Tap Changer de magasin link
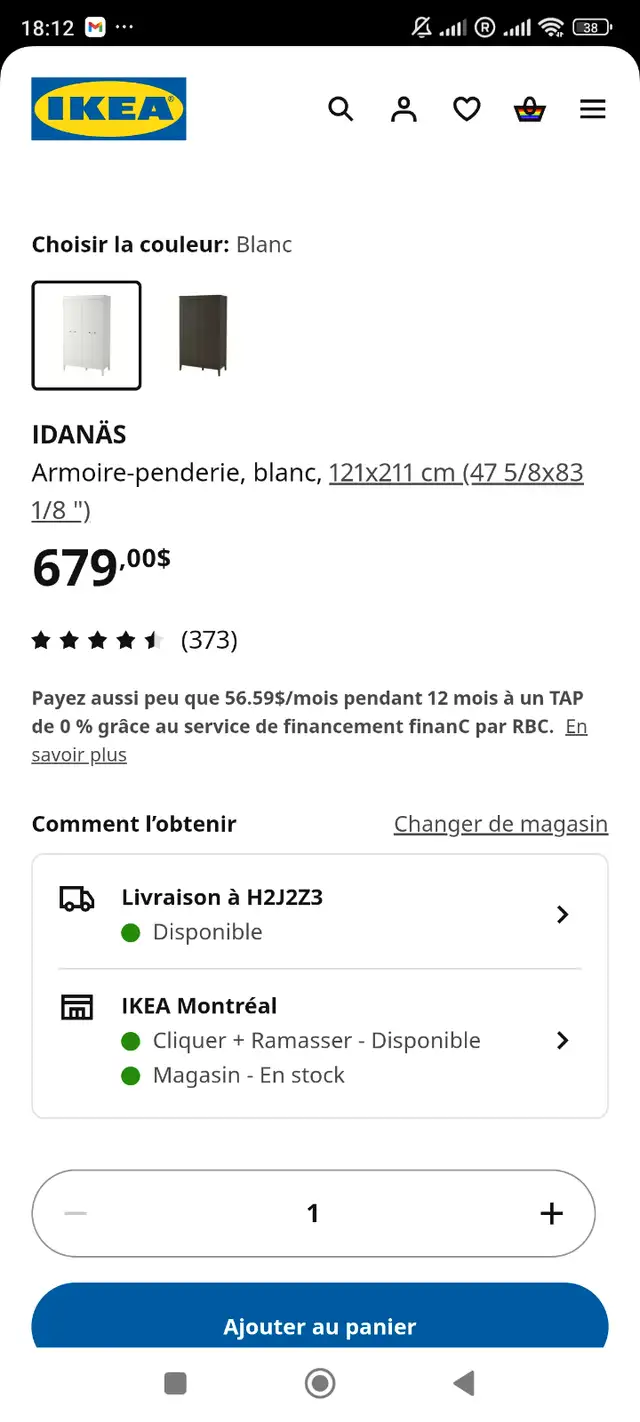 (501, 824)
